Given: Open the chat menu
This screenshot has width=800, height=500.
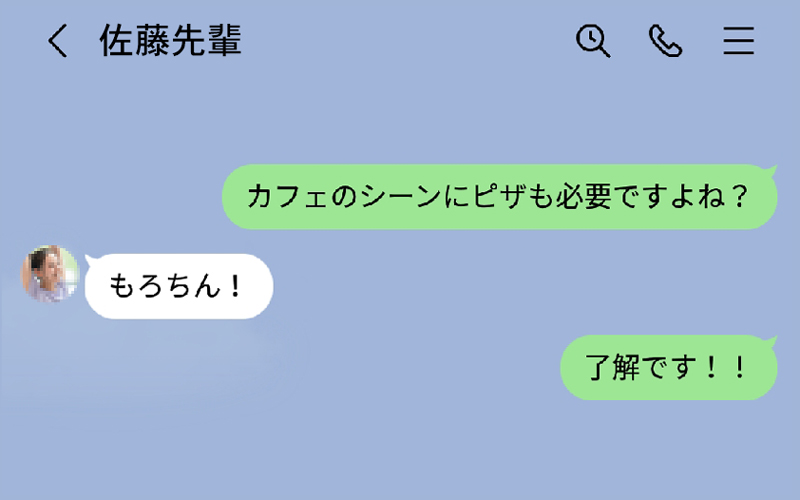Looking at the screenshot, I should pyautogui.click(x=738, y=41).
